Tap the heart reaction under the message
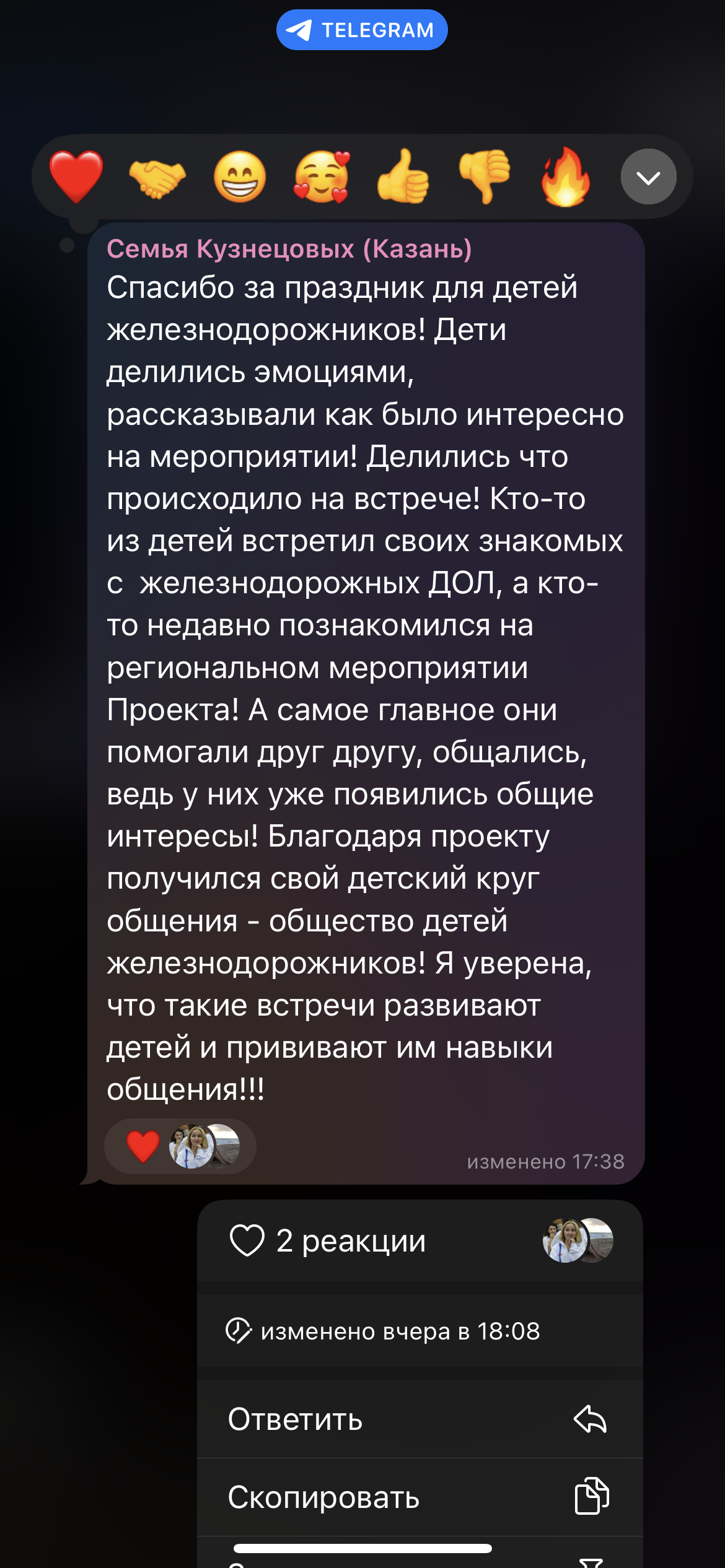 coord(144,1146)
